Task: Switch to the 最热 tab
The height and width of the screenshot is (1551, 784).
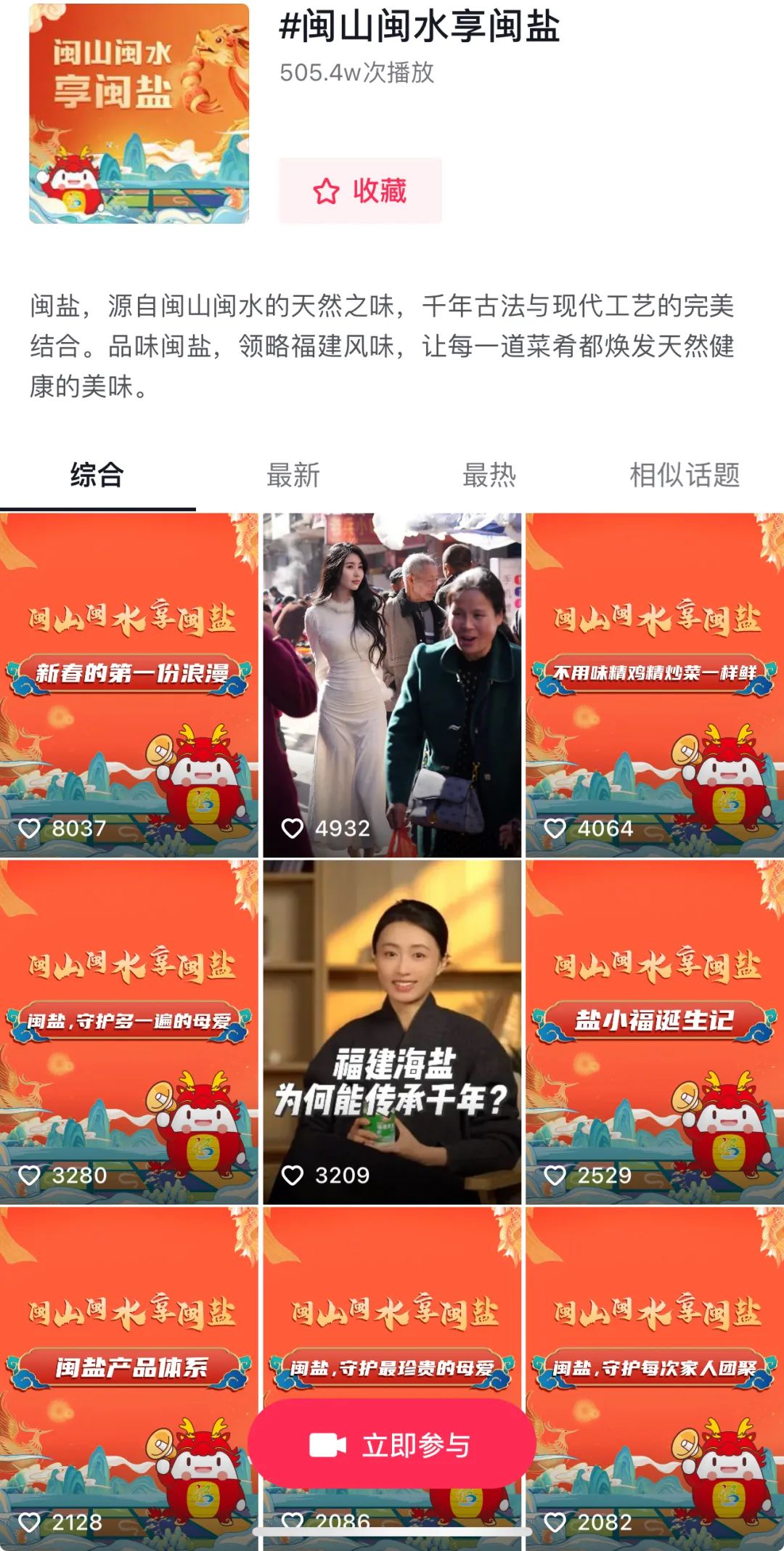Action: pyautogui.click(x=489, y=476)
